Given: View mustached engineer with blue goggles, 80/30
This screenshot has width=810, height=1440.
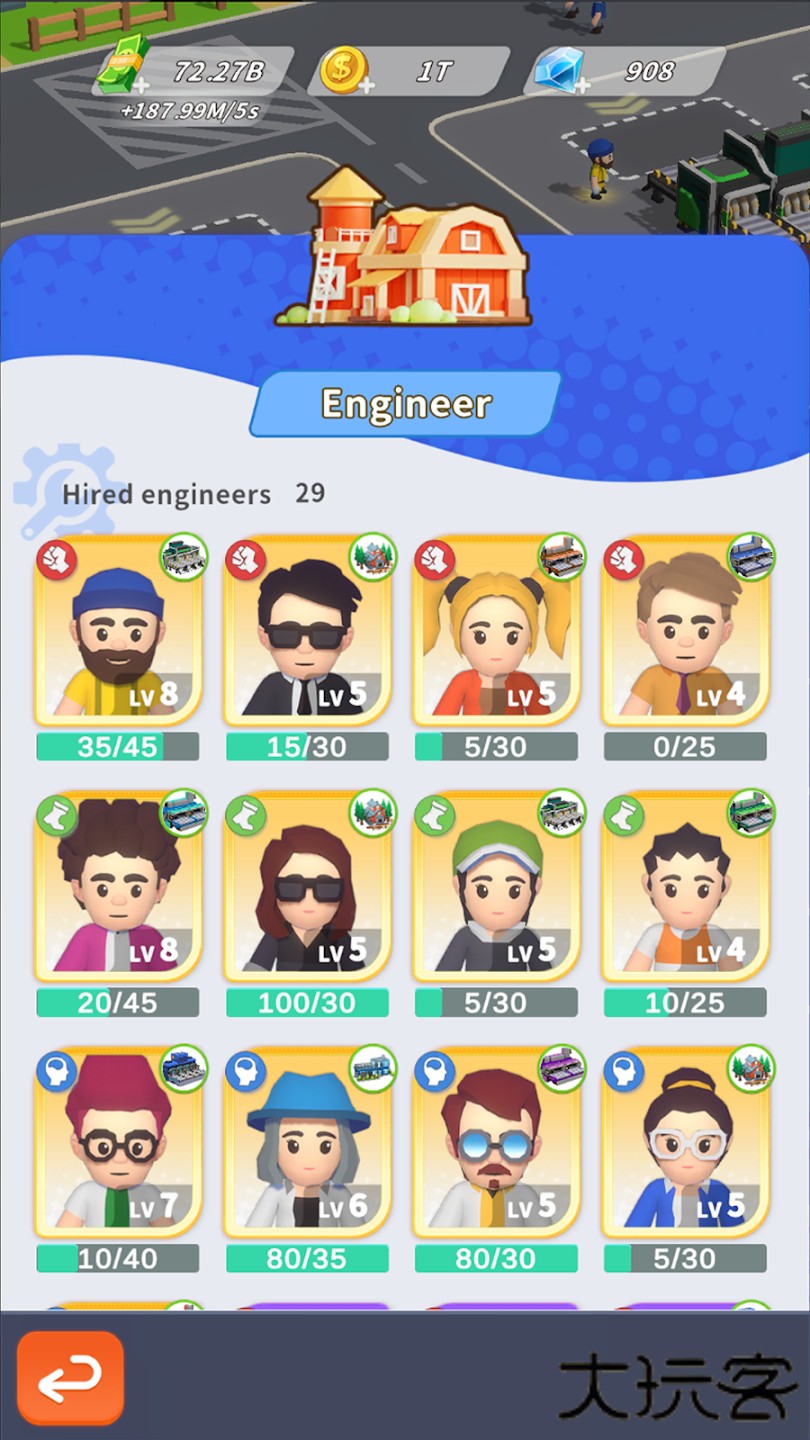Looking at the screenshot, I should (x=496, y=1144).
